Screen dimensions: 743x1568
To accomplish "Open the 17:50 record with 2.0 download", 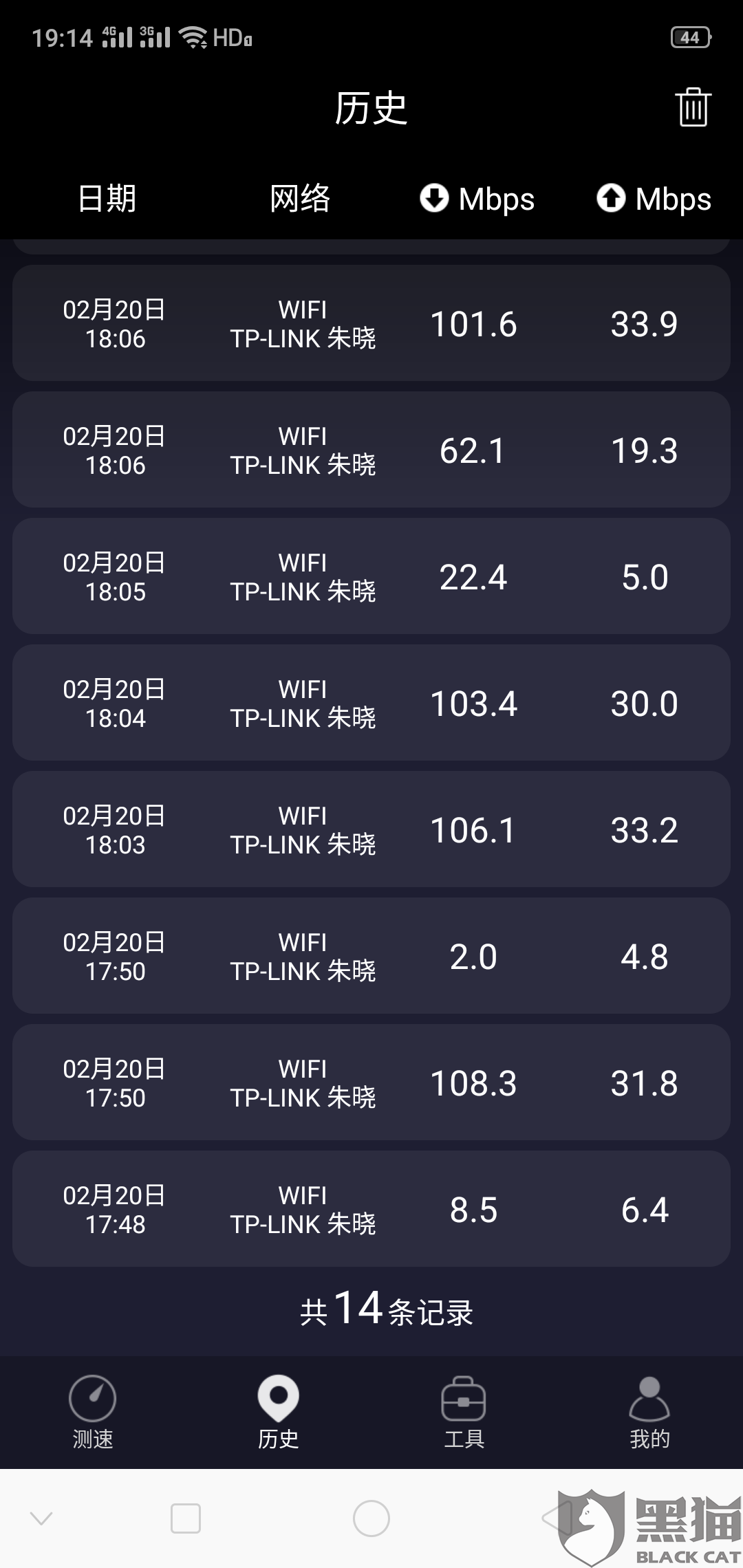I will click(x=371, y=956).
